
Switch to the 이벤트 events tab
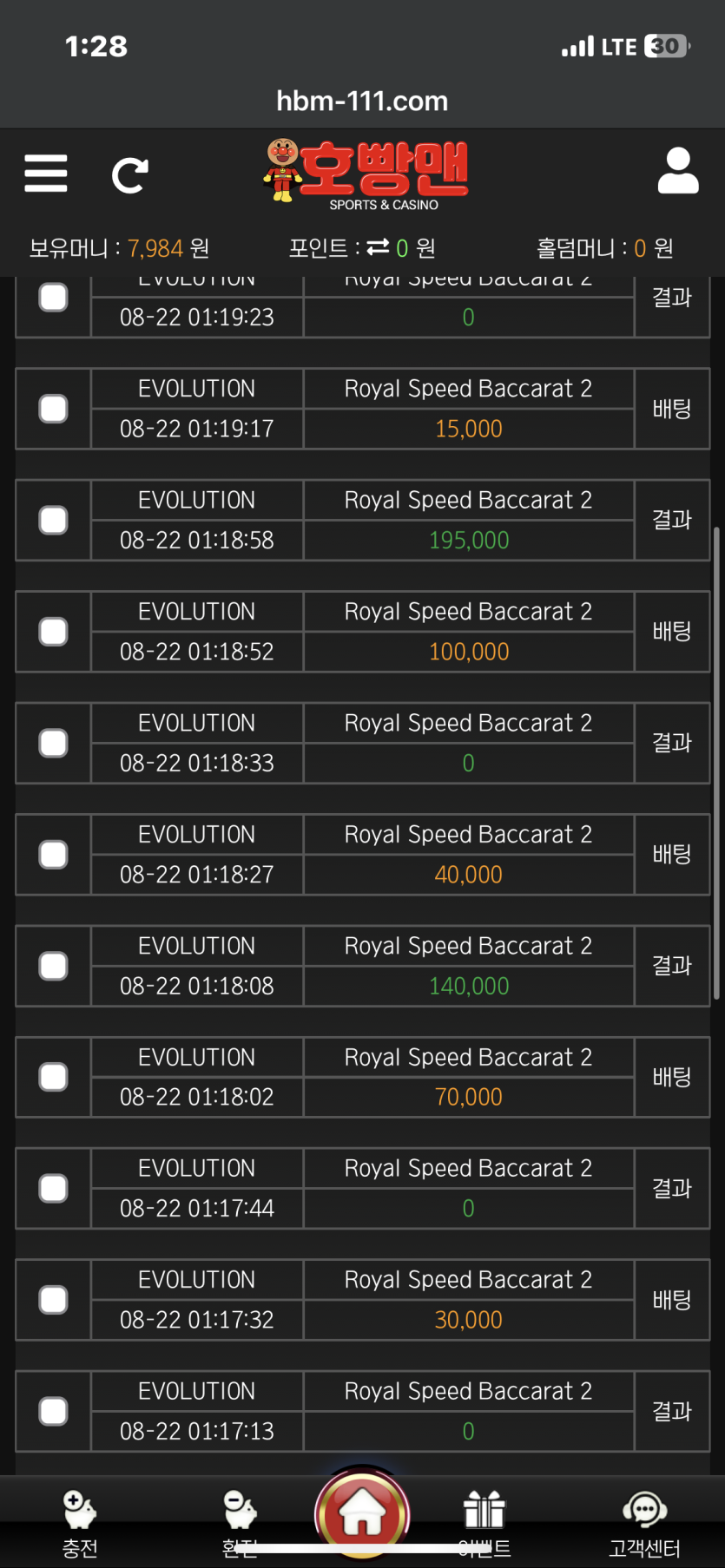pos(484,1523)
